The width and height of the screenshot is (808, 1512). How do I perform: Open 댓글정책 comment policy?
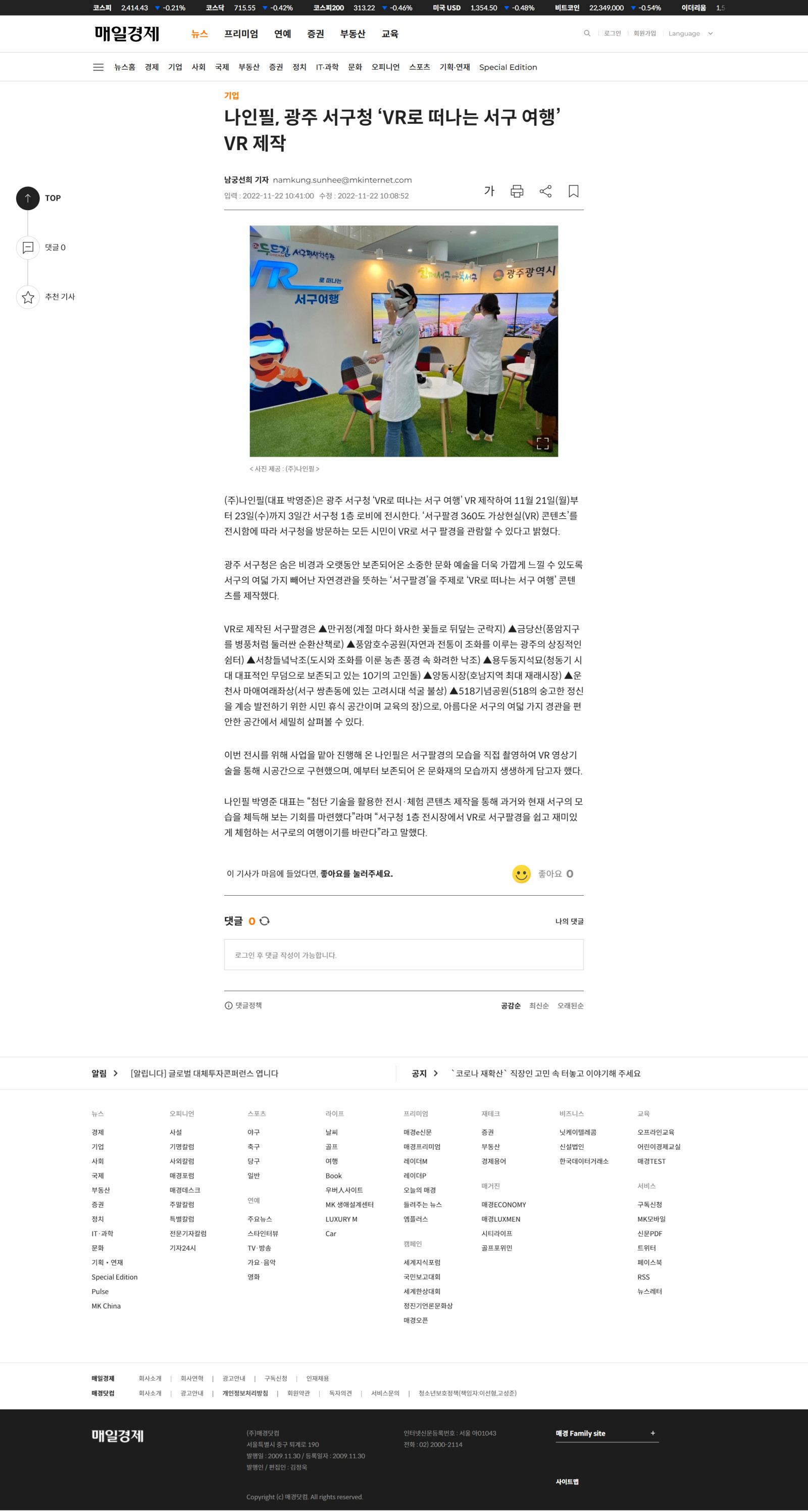(243, 1005)
